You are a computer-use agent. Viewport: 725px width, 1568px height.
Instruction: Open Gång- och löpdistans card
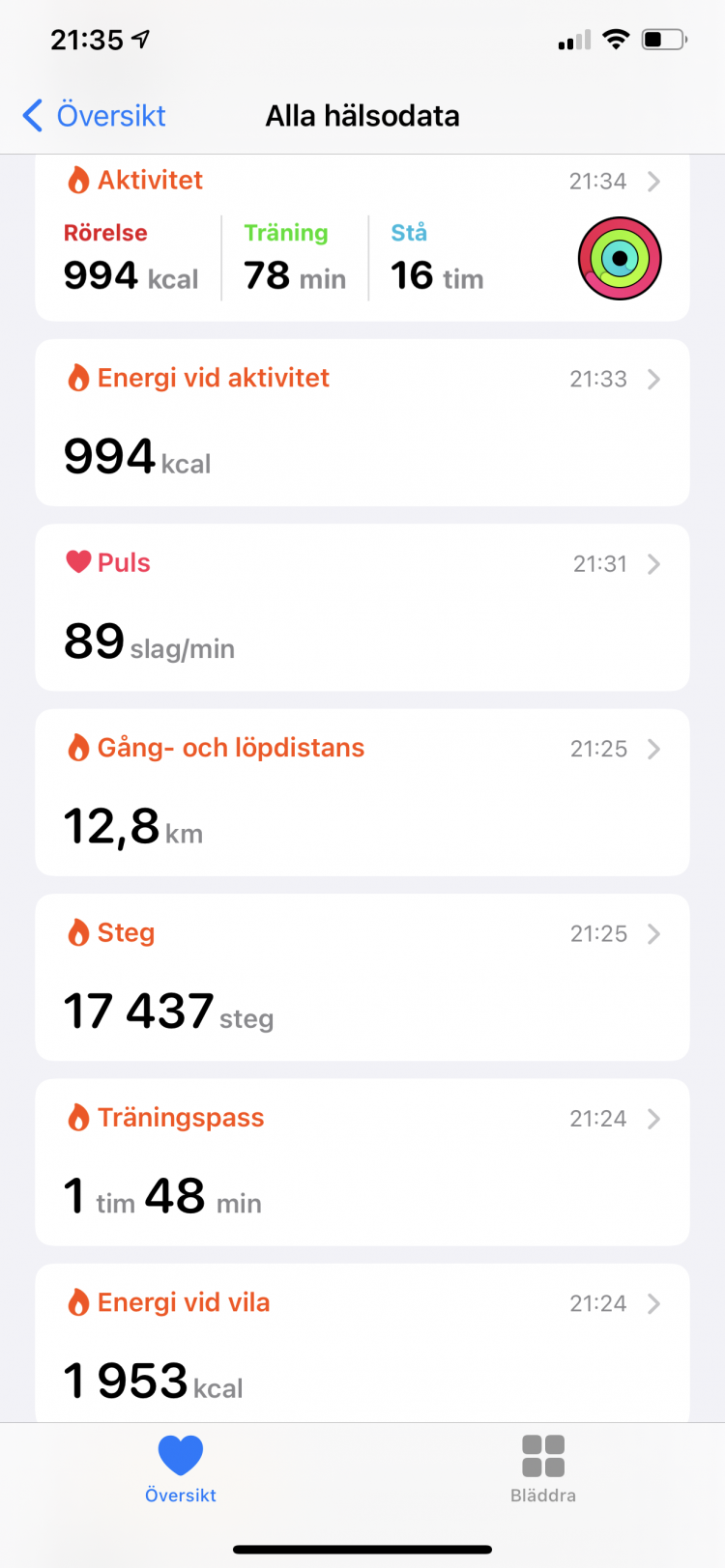[362, 792]
